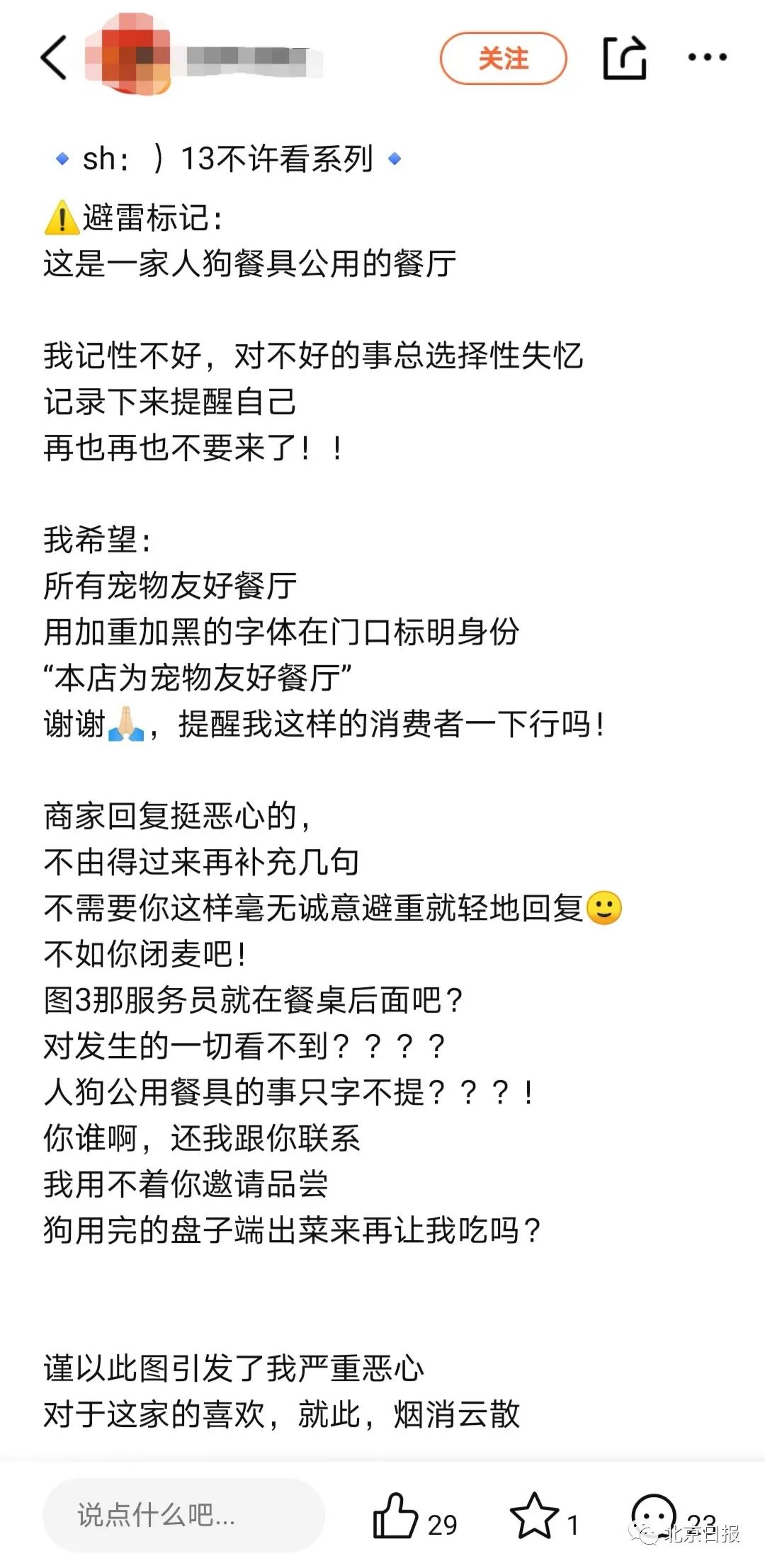This screenshot has height=1568, width=765.
Task: Share this post via the share icon
Action: tap(625, 57)
